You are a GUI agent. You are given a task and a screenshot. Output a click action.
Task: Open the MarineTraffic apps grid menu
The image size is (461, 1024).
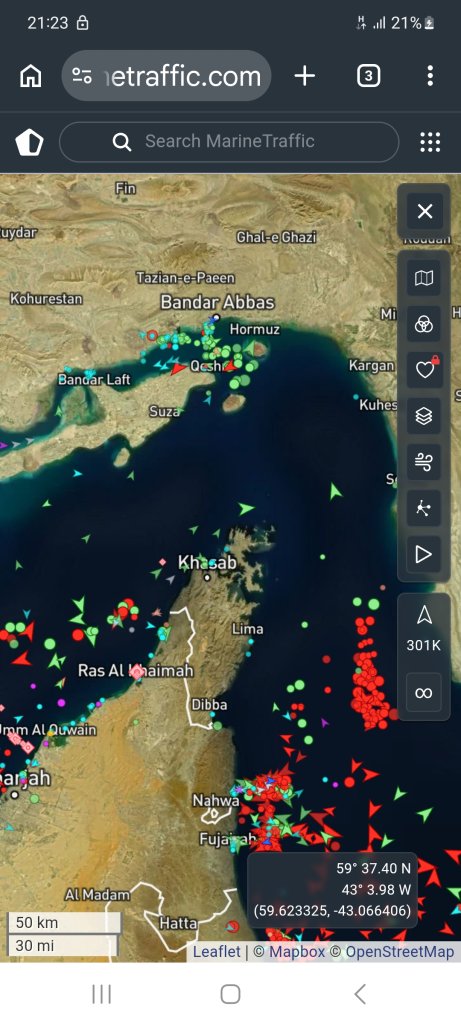tap(430, 142)
